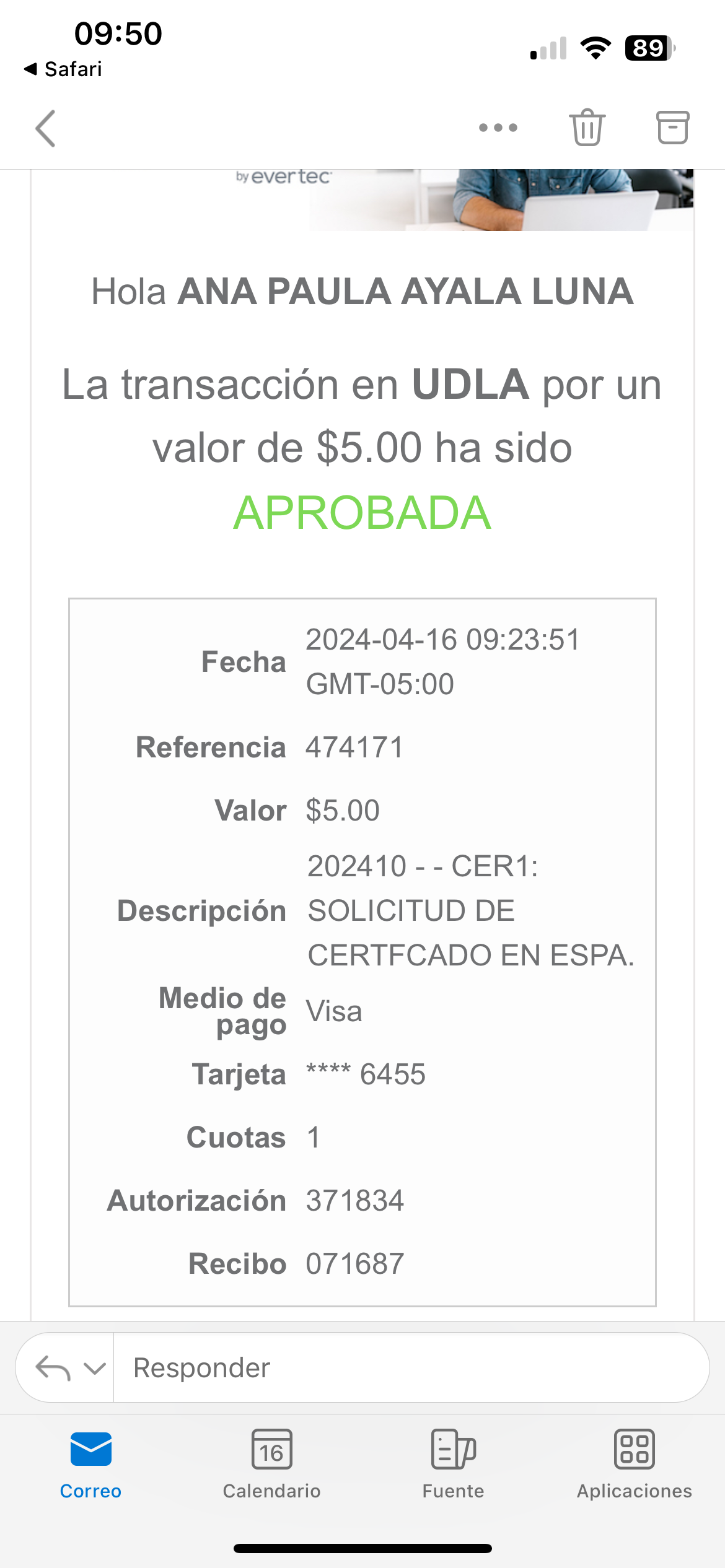Return to Safari via the back link

(63, 69)
